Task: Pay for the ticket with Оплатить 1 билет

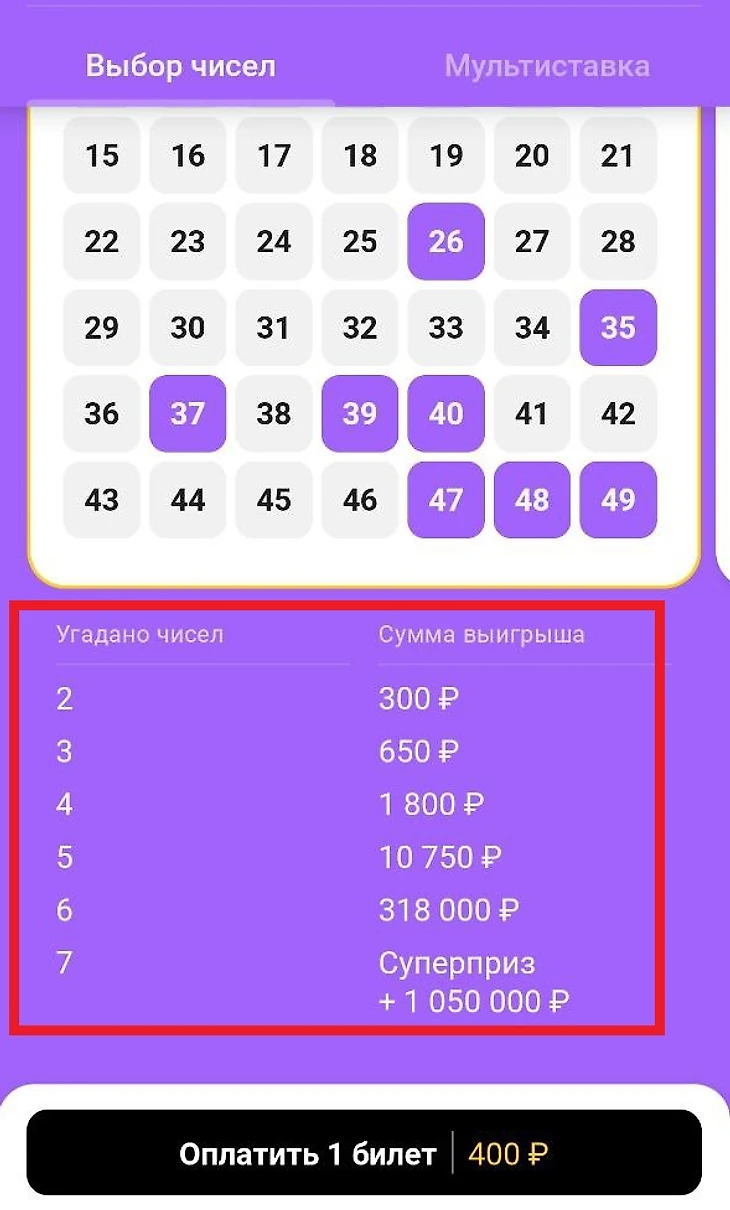Action: pos(364,1154)
